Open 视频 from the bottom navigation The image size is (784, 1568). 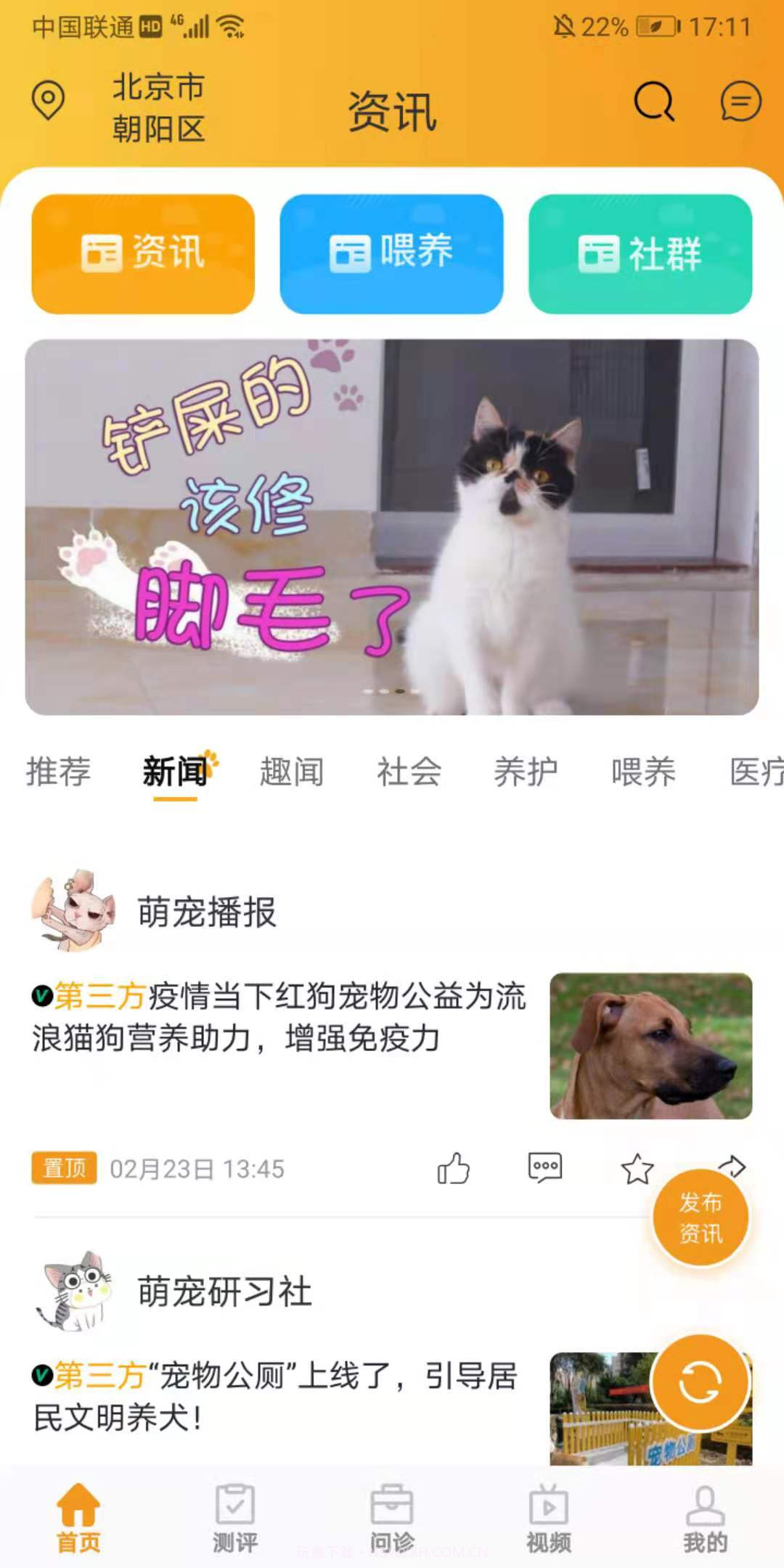coord(547,1517)
